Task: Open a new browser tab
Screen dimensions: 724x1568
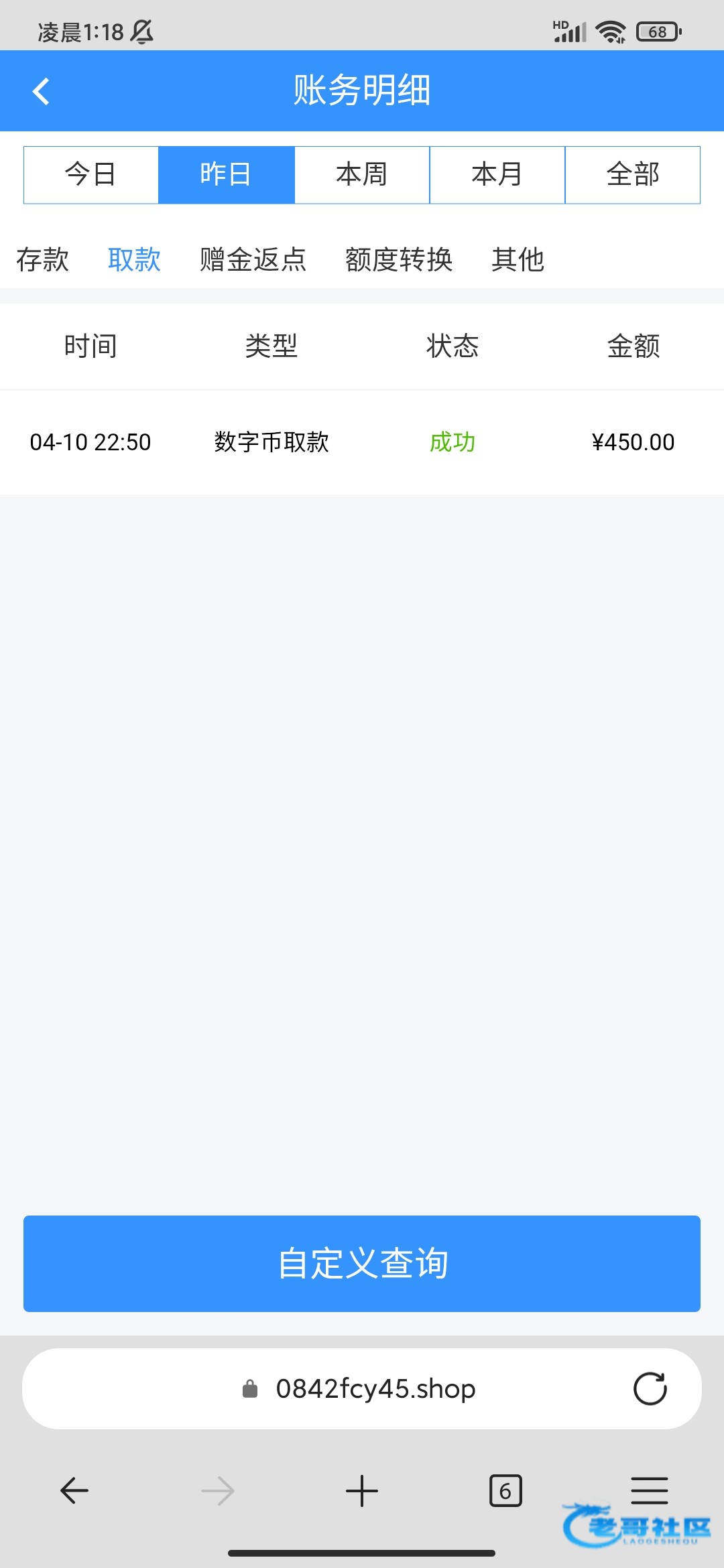Action: [362, 1491]
